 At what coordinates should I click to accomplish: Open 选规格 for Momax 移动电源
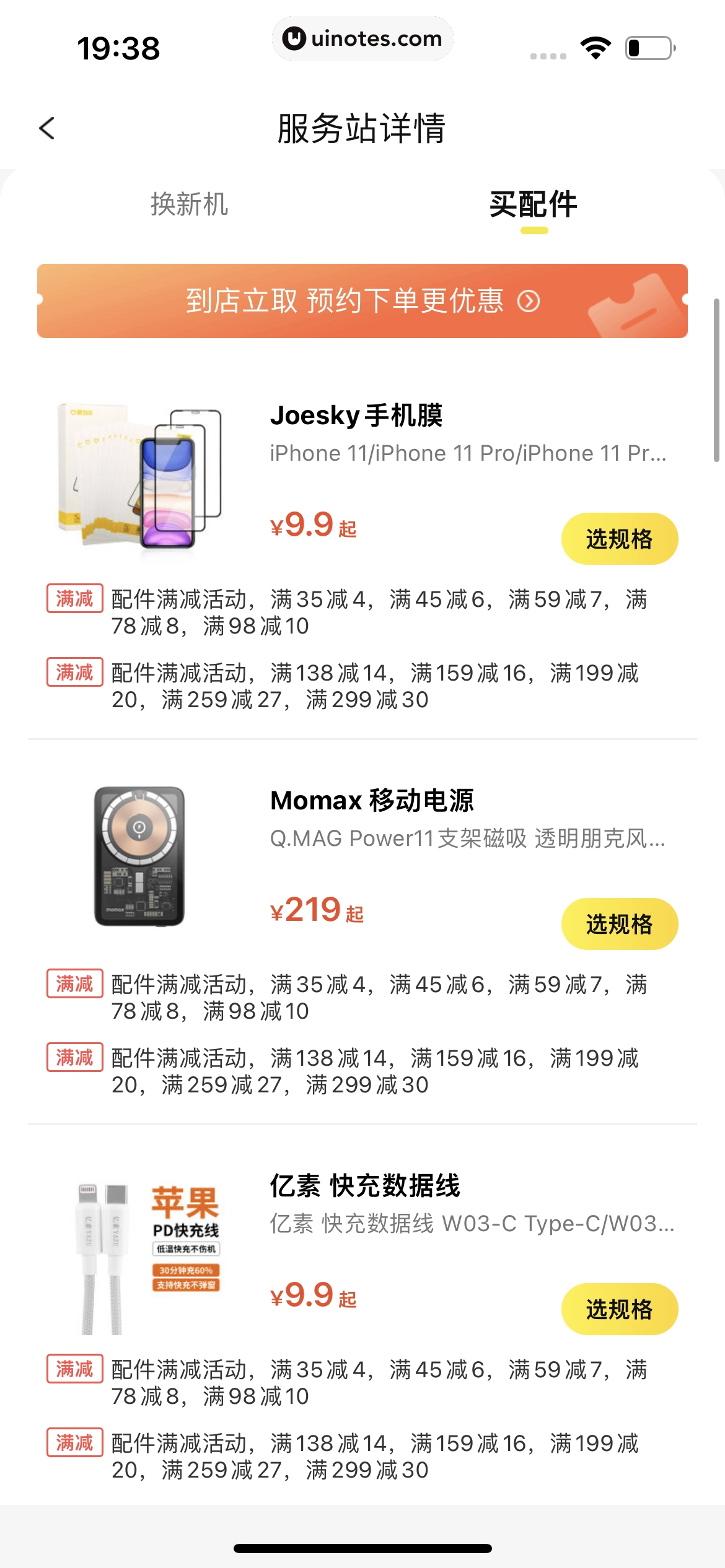coord(620,923)
